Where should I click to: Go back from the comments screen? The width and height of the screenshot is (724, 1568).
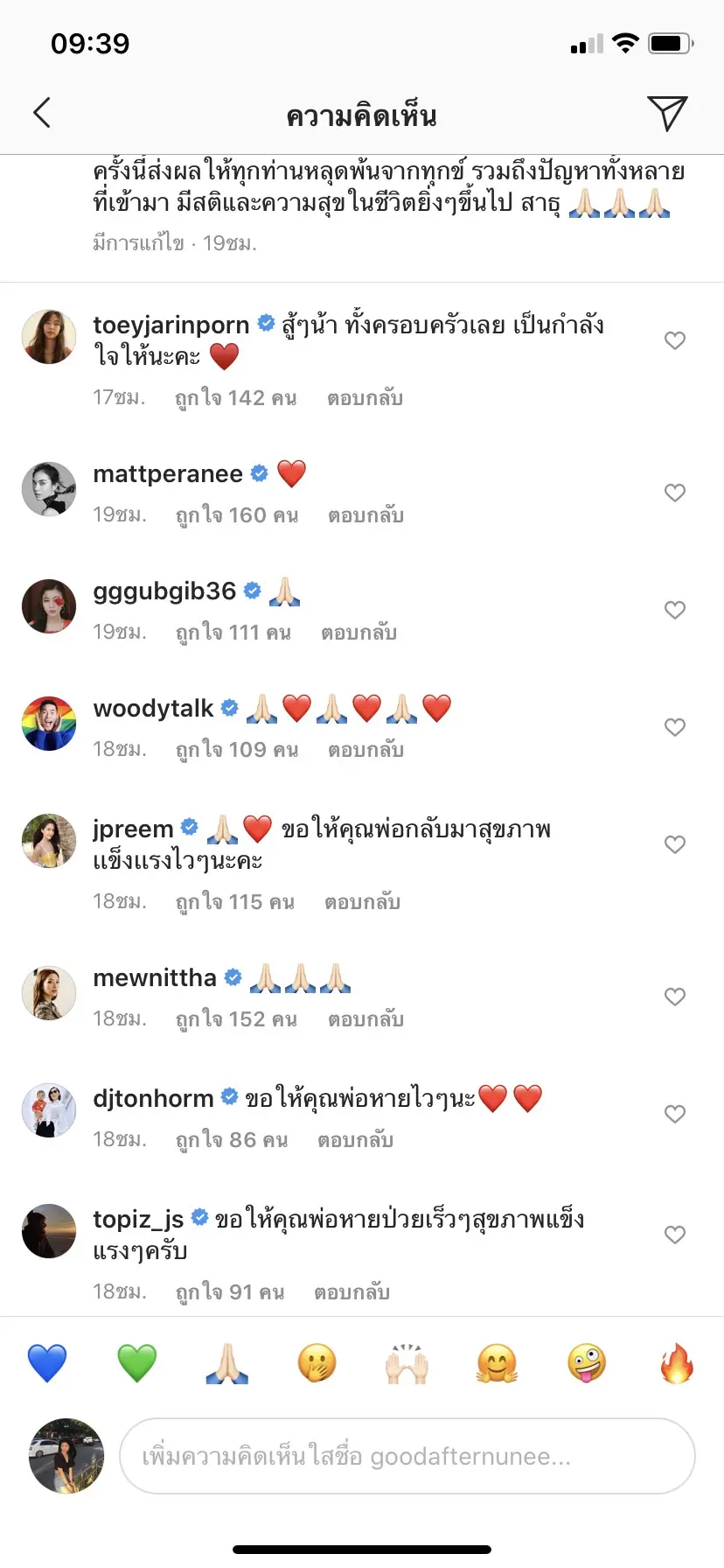[x=42, y=113]
